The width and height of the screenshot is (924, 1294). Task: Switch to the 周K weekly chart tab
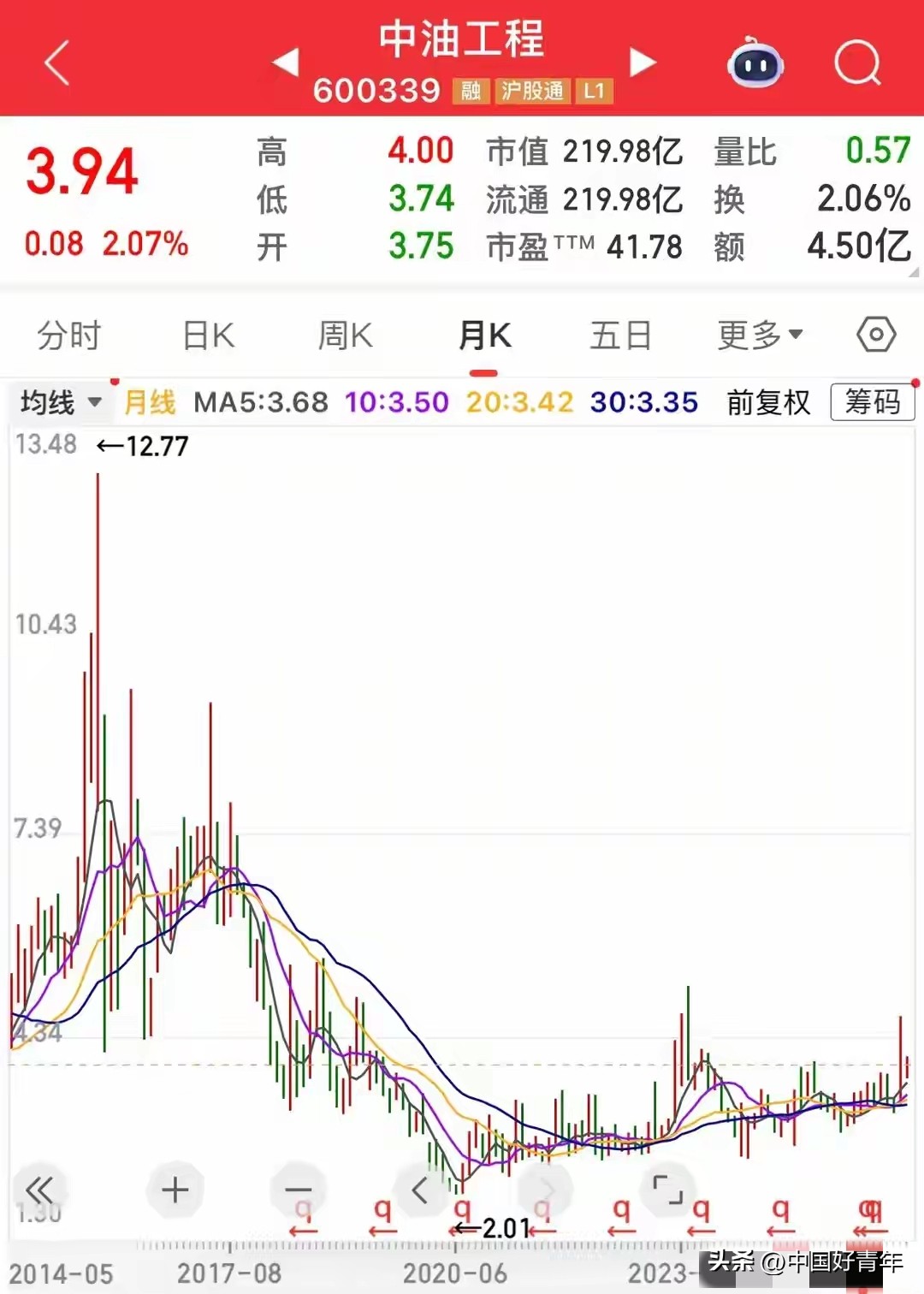coord(345,335)
